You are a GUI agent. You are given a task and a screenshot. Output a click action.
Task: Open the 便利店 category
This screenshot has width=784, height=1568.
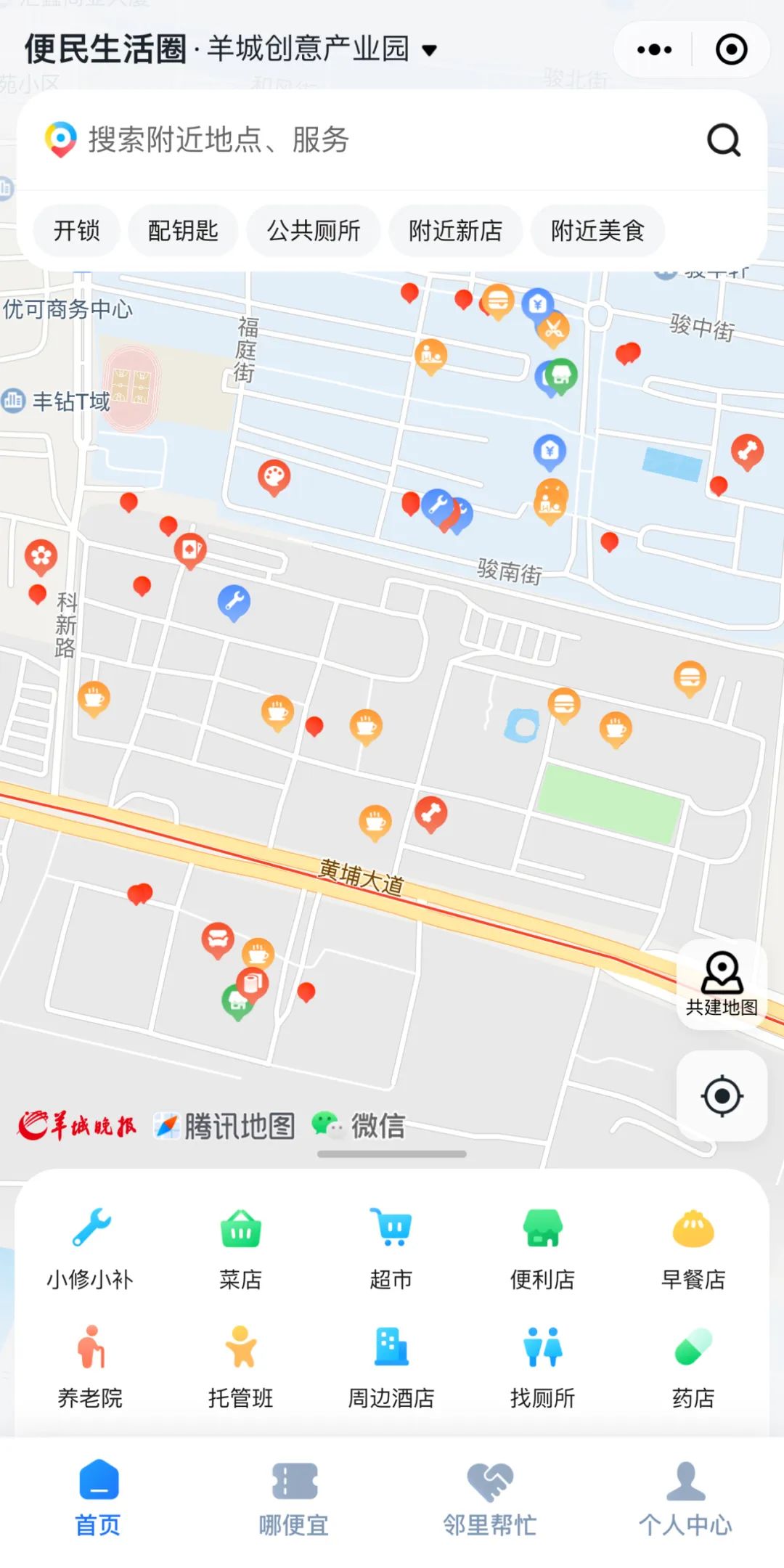coord(542,1247)
